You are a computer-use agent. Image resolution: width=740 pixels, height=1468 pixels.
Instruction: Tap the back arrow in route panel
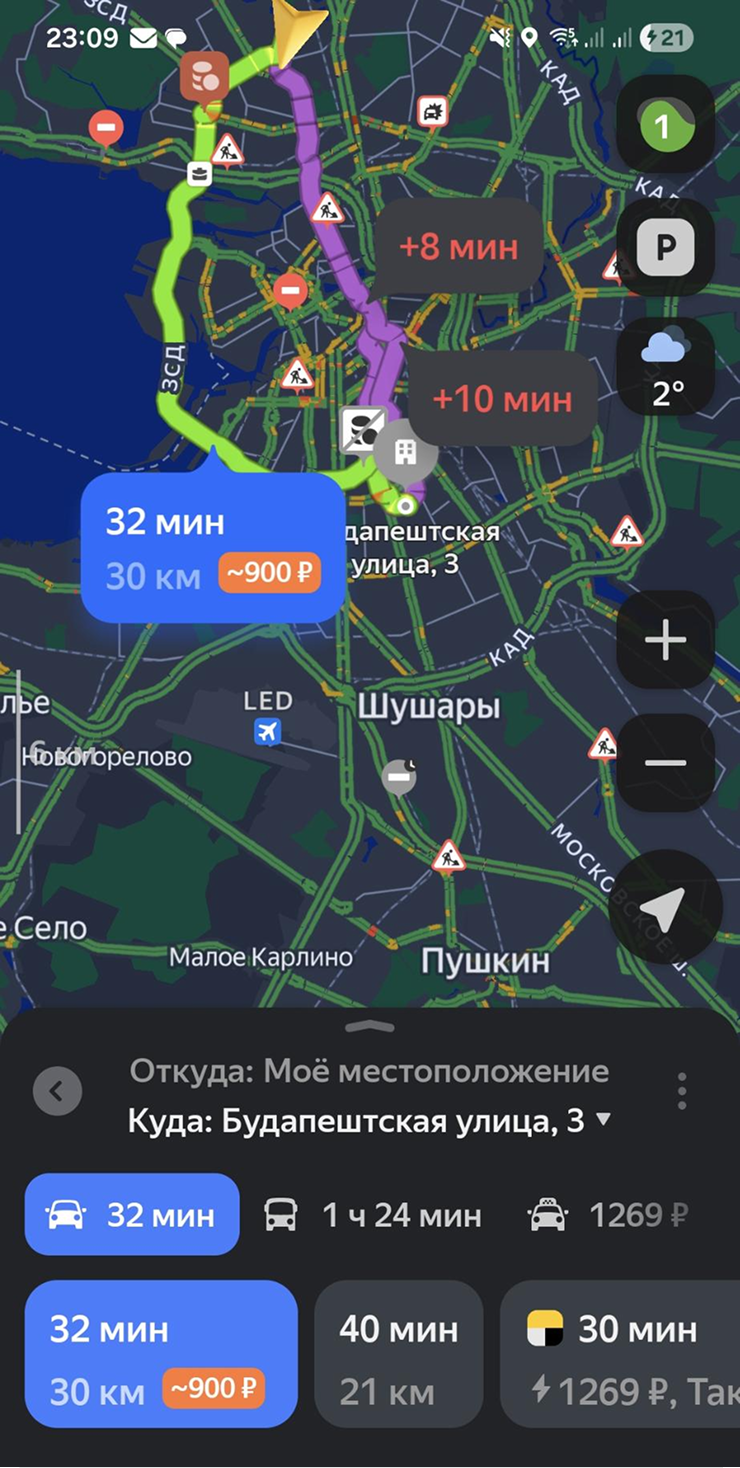[x=57, y=1091]
